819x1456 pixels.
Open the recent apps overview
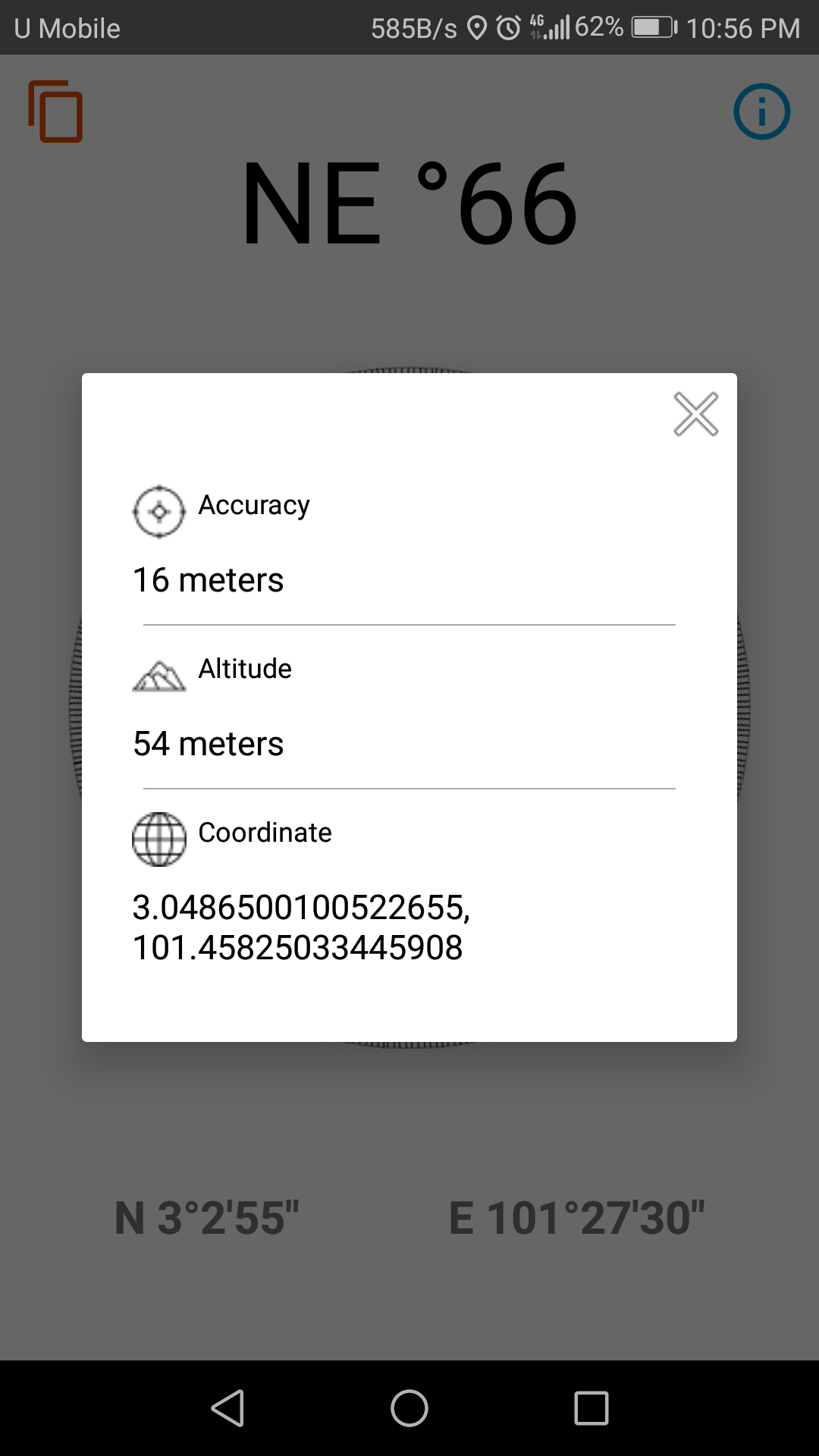(591, 1408)
